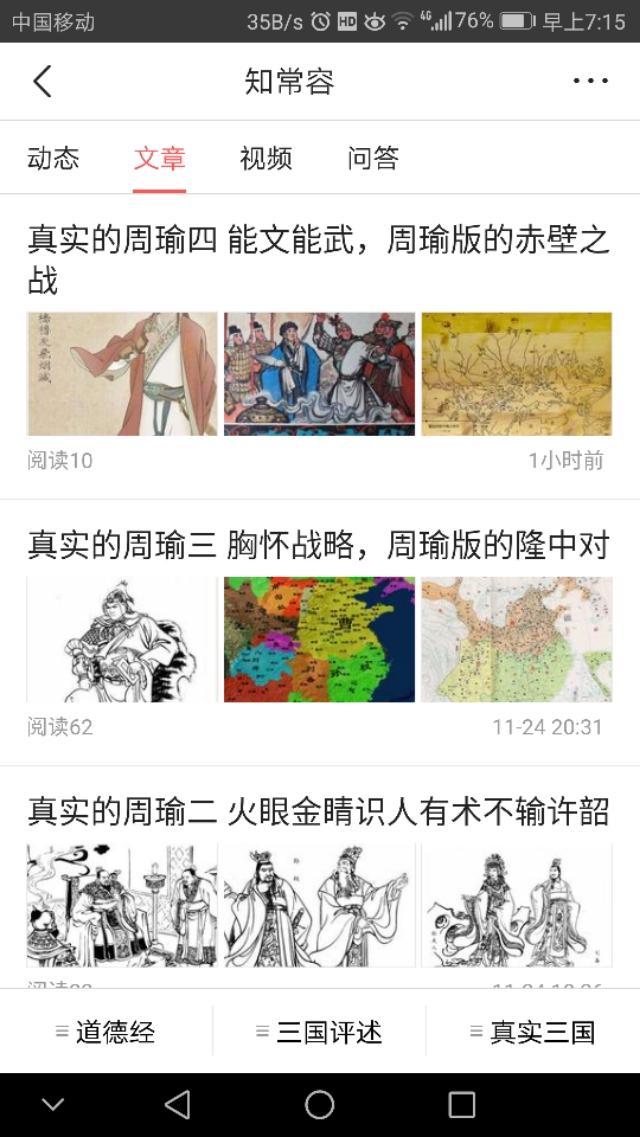Open the 三国评述 bottom menu
The width and height of the screenshot is (640, 1137).
coord(319,1032)
